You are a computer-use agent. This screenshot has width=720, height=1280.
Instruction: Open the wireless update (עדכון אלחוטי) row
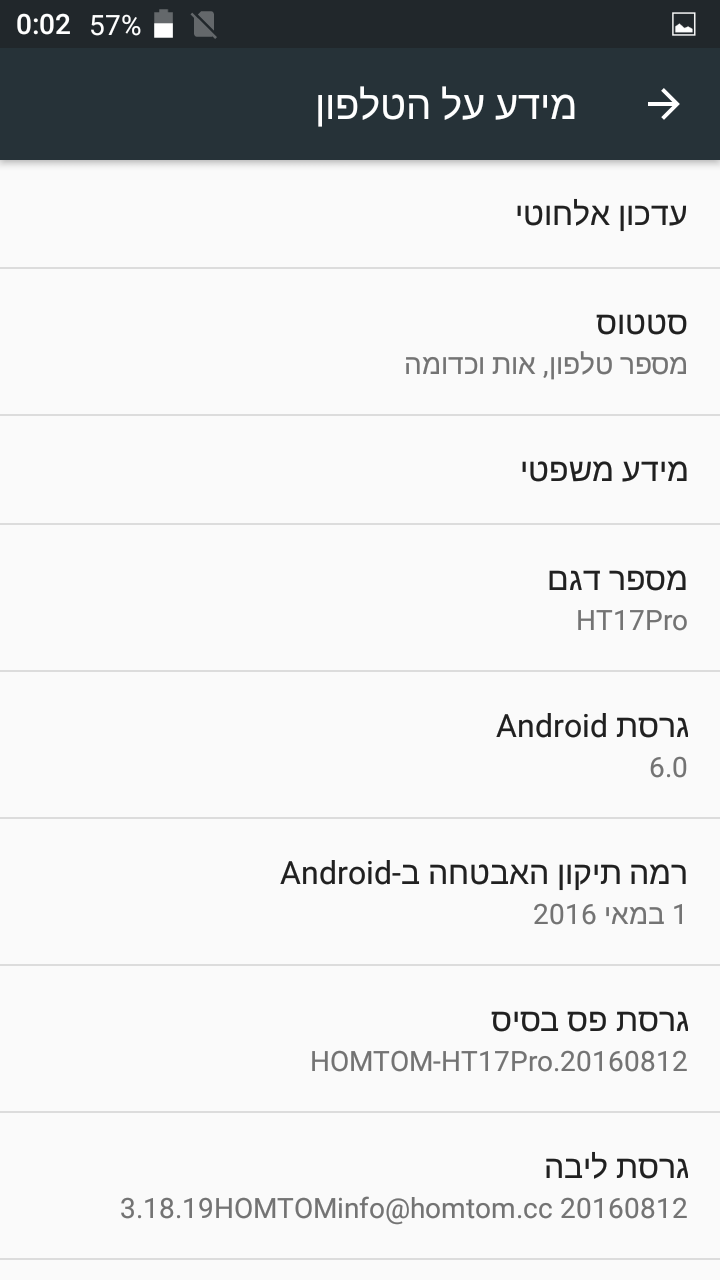coord(360,214)
